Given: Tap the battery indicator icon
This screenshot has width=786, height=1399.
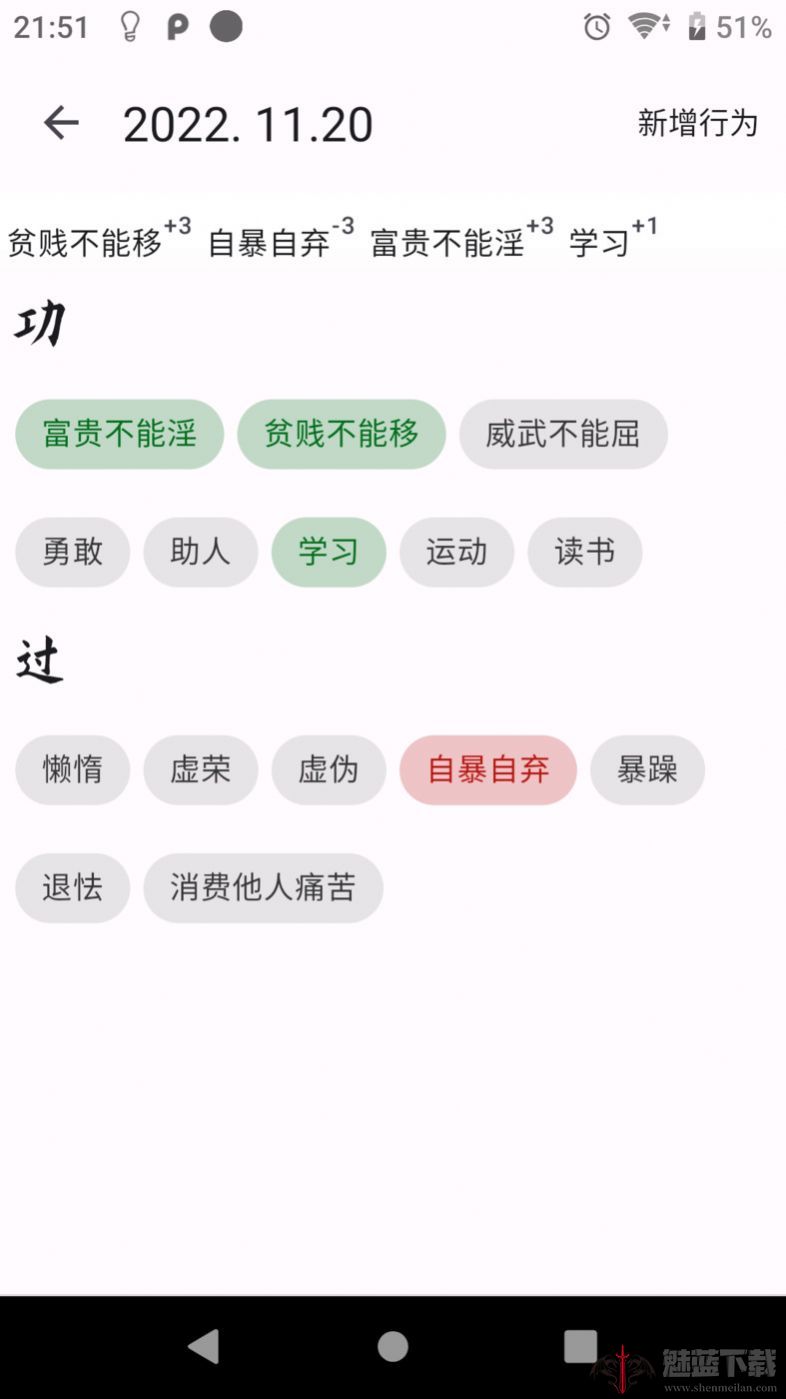Looking at the screenshot, I should 700,28.
